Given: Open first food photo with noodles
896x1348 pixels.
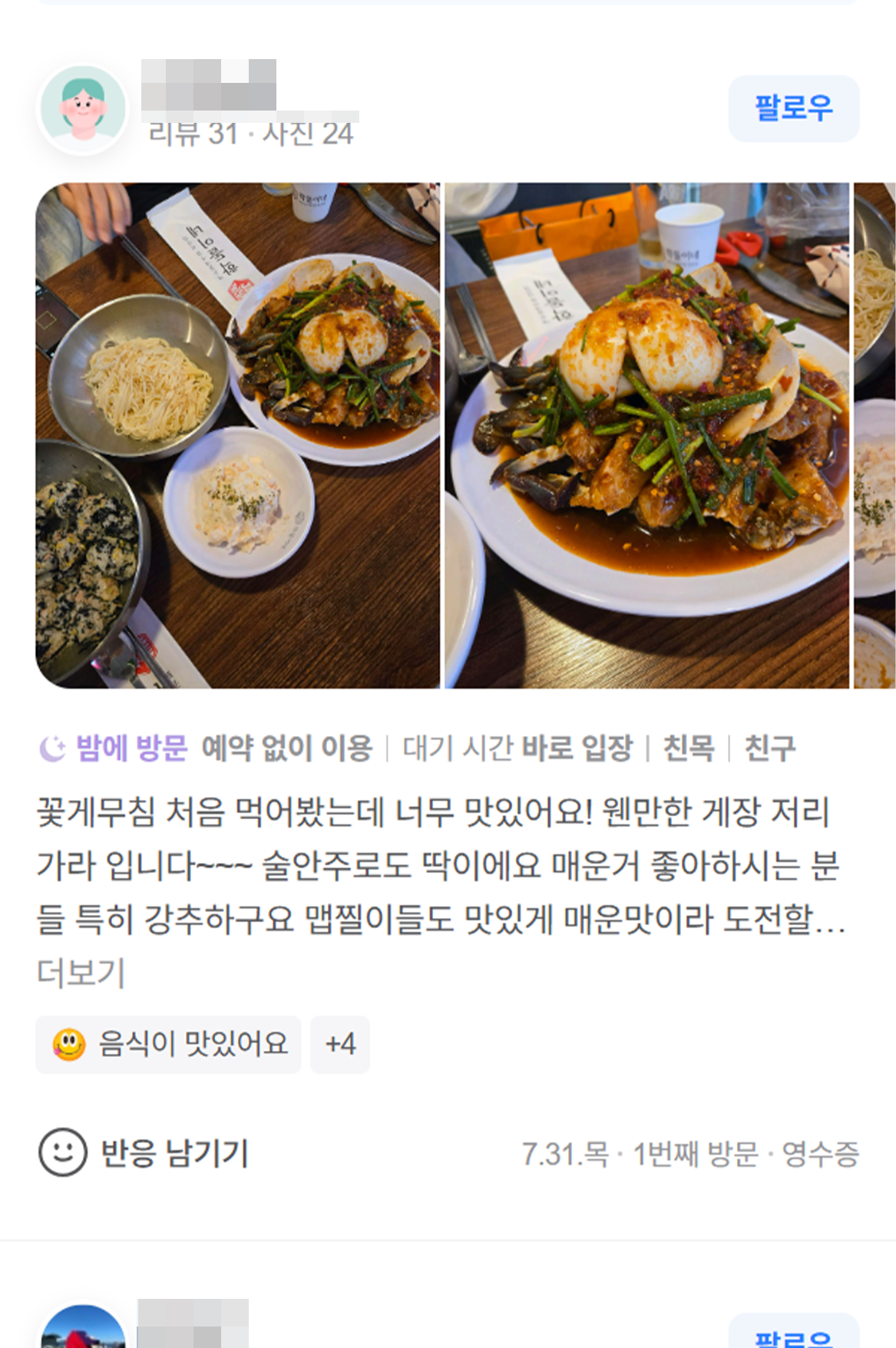Looking at the screenshot, I should pos(238,435).
